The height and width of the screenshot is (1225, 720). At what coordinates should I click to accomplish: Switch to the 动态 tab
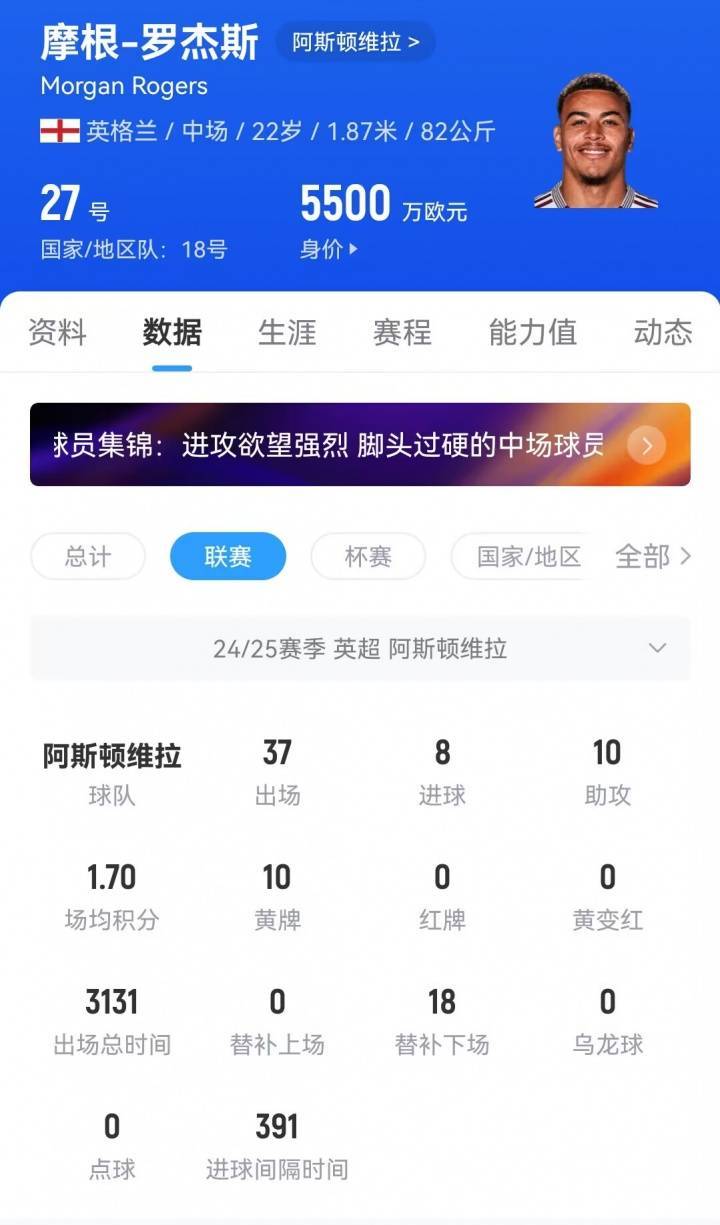pos(661,333)
